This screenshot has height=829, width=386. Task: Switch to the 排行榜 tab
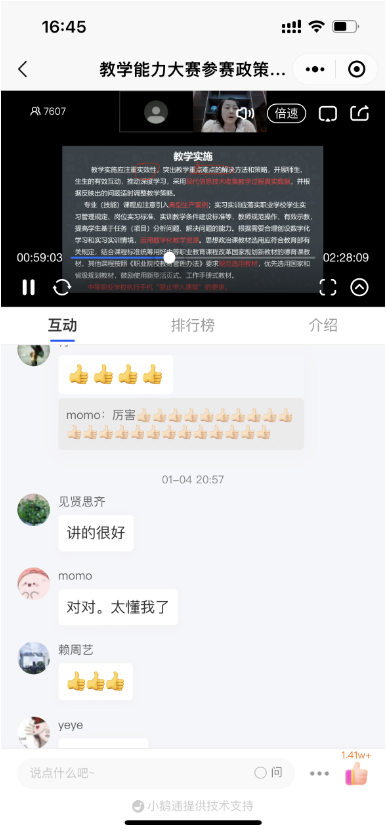click(x=193, y=325)
